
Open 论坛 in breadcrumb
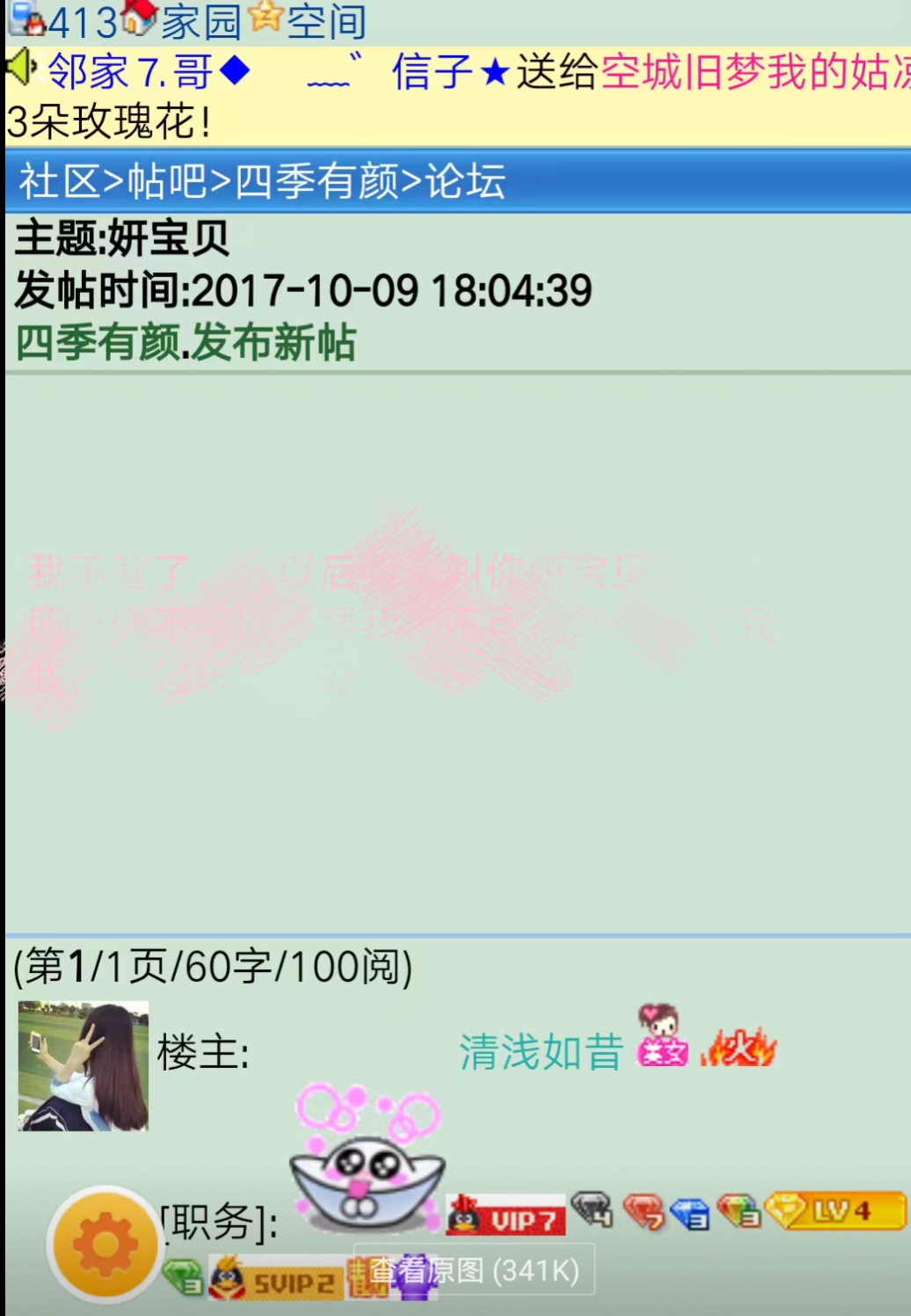[x=465, y=182]
